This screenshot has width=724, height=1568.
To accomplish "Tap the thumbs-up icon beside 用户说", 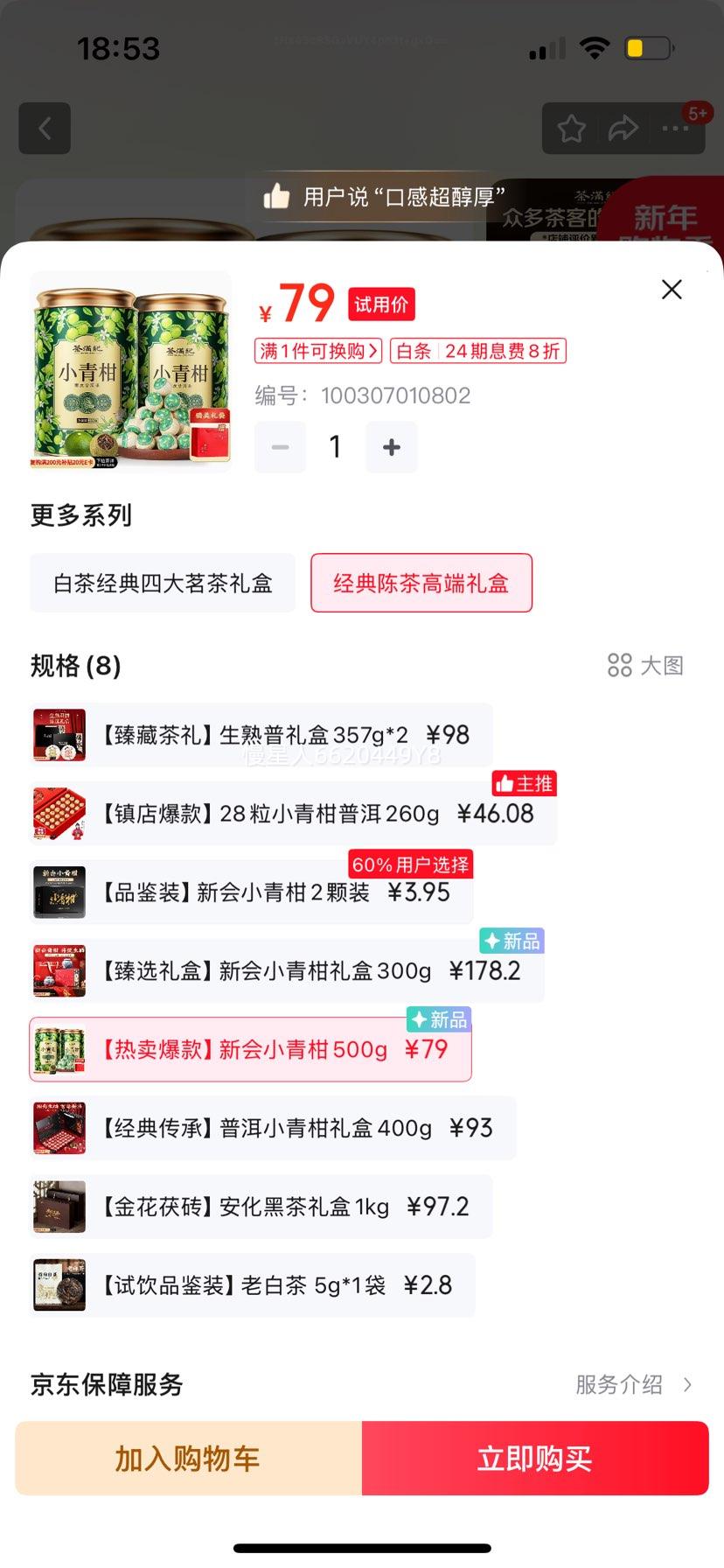I will point(276,198).
